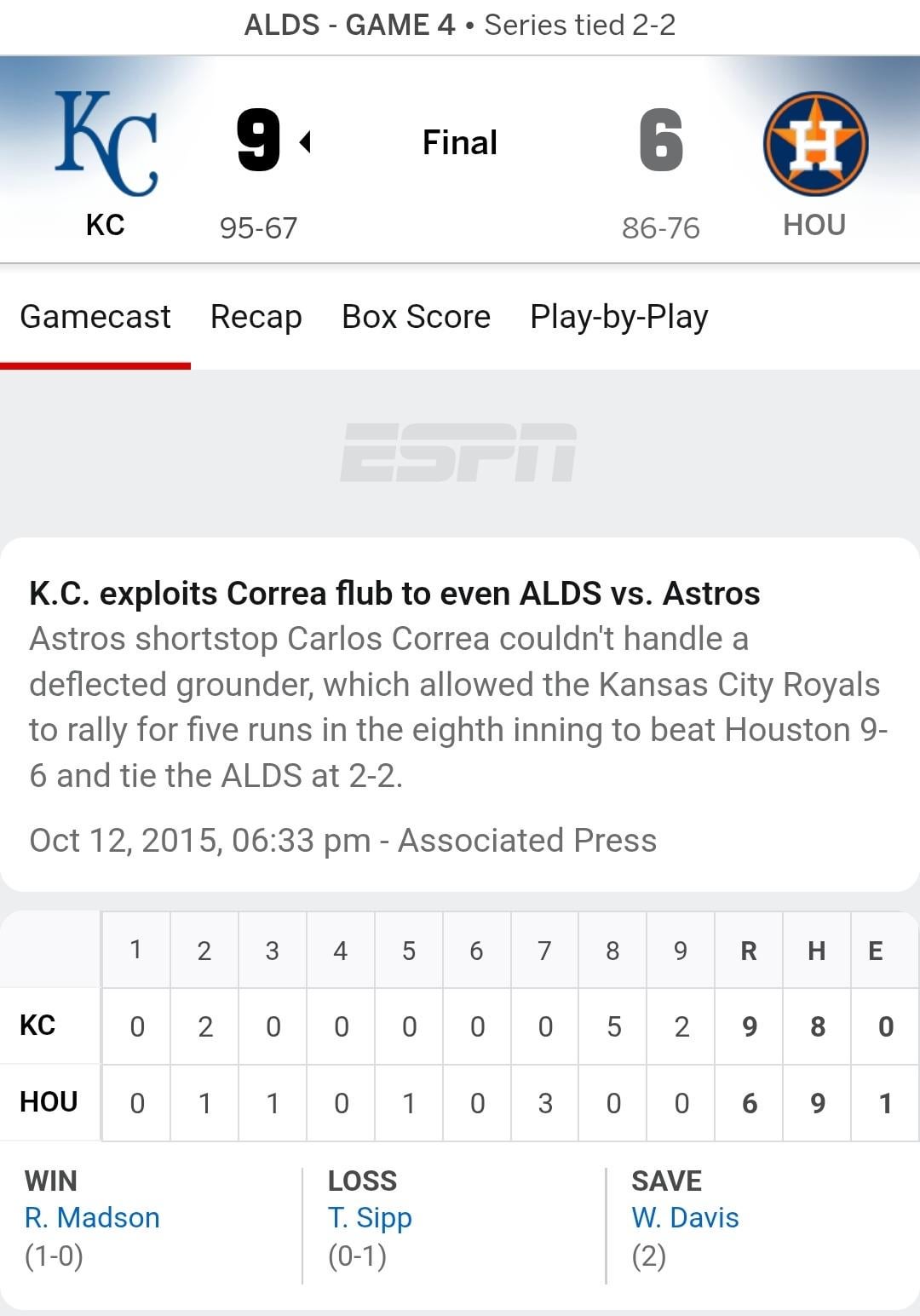Screen dimensions: 920x1316
Task: Open winning pitcher R. Madson's profile
Action: click(x=92, y=1217)
